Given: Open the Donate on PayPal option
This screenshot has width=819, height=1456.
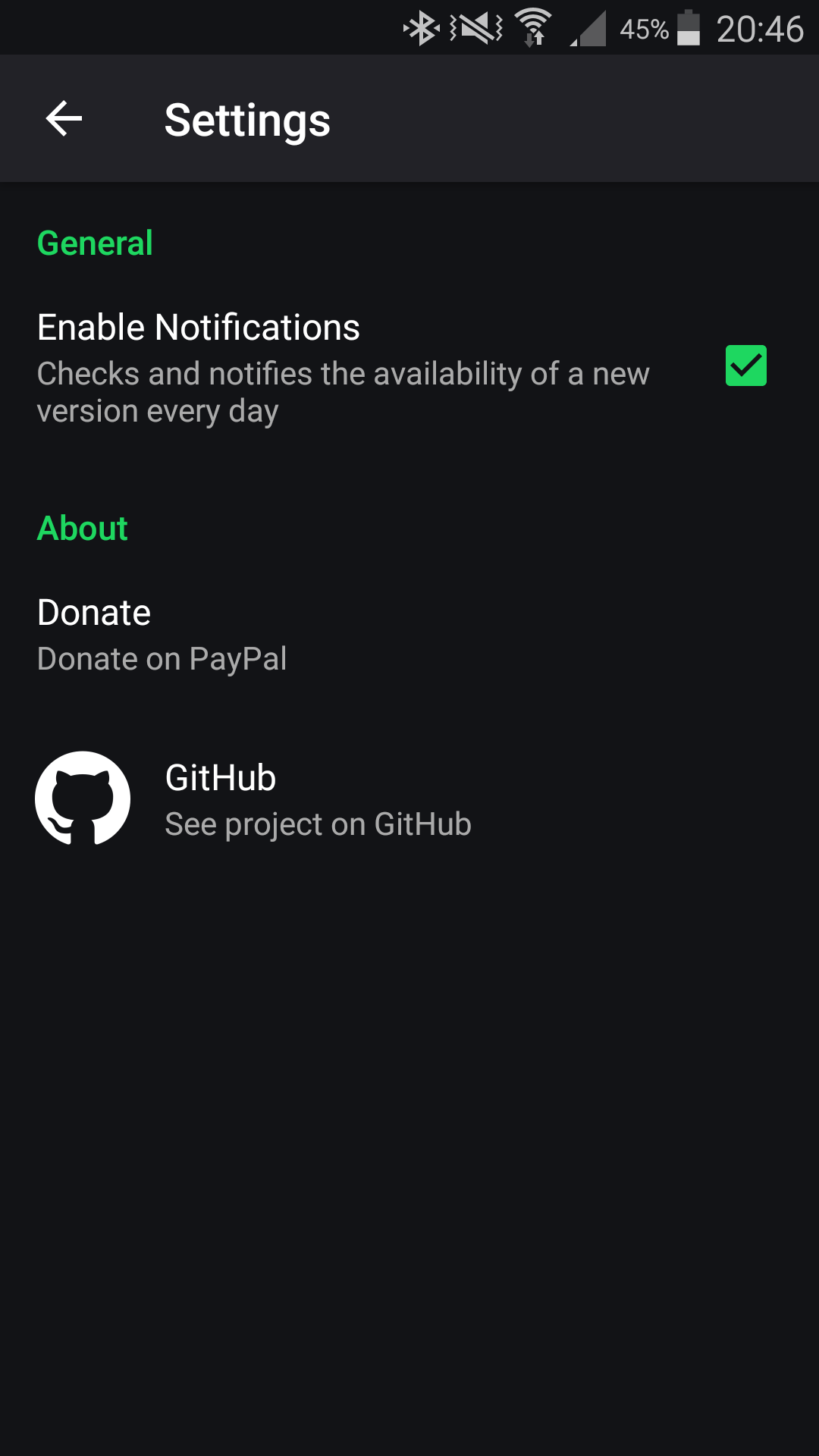Looking at the screenshot, I should [409, 635].
